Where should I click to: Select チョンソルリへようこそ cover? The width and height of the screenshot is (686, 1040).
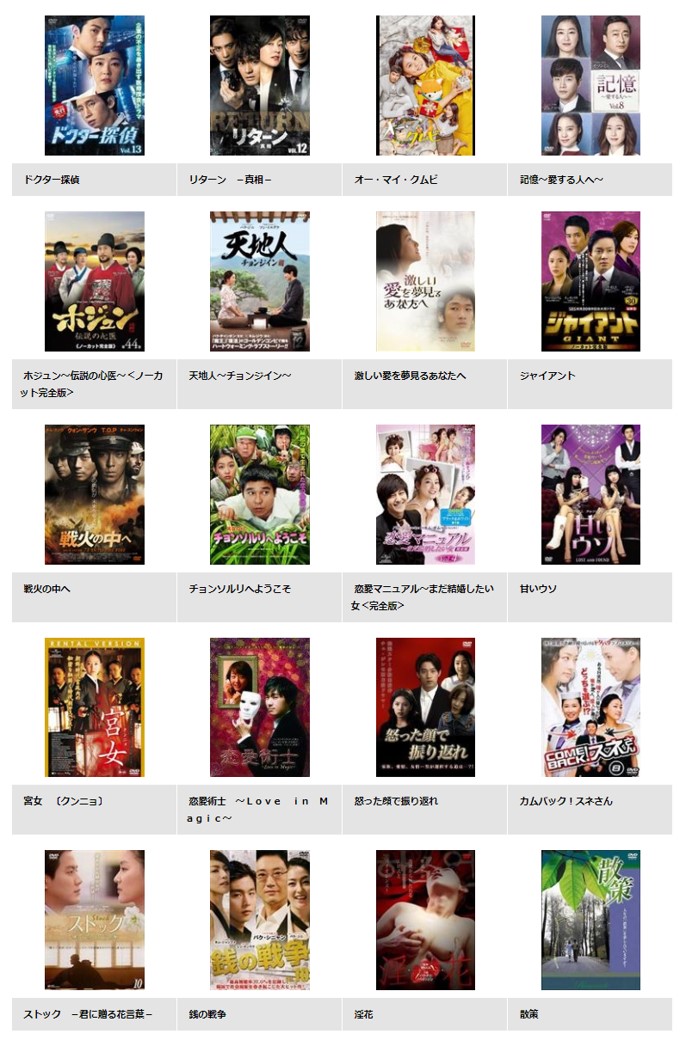(x=259, y=494)
